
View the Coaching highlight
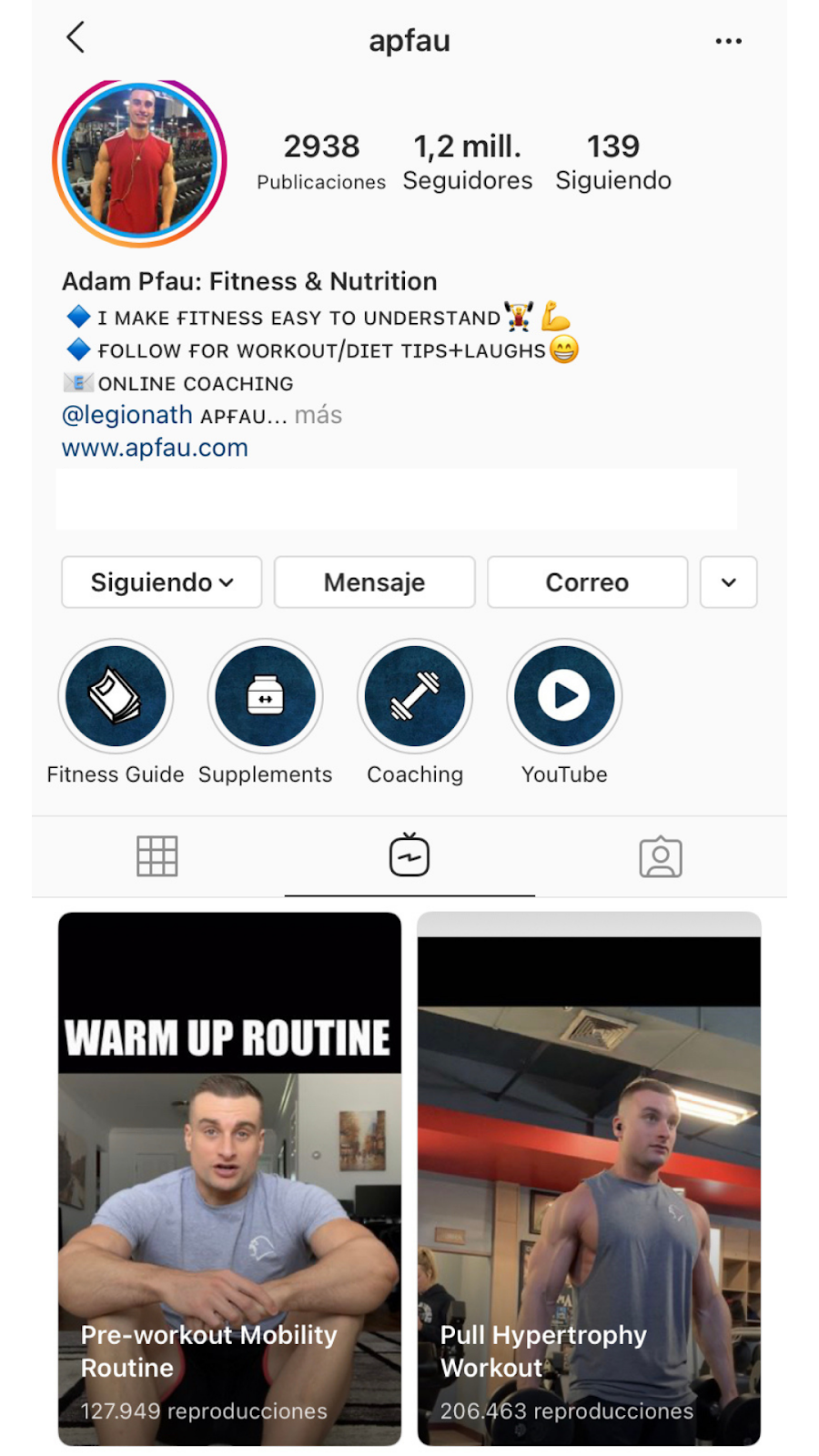click(415, 696)
